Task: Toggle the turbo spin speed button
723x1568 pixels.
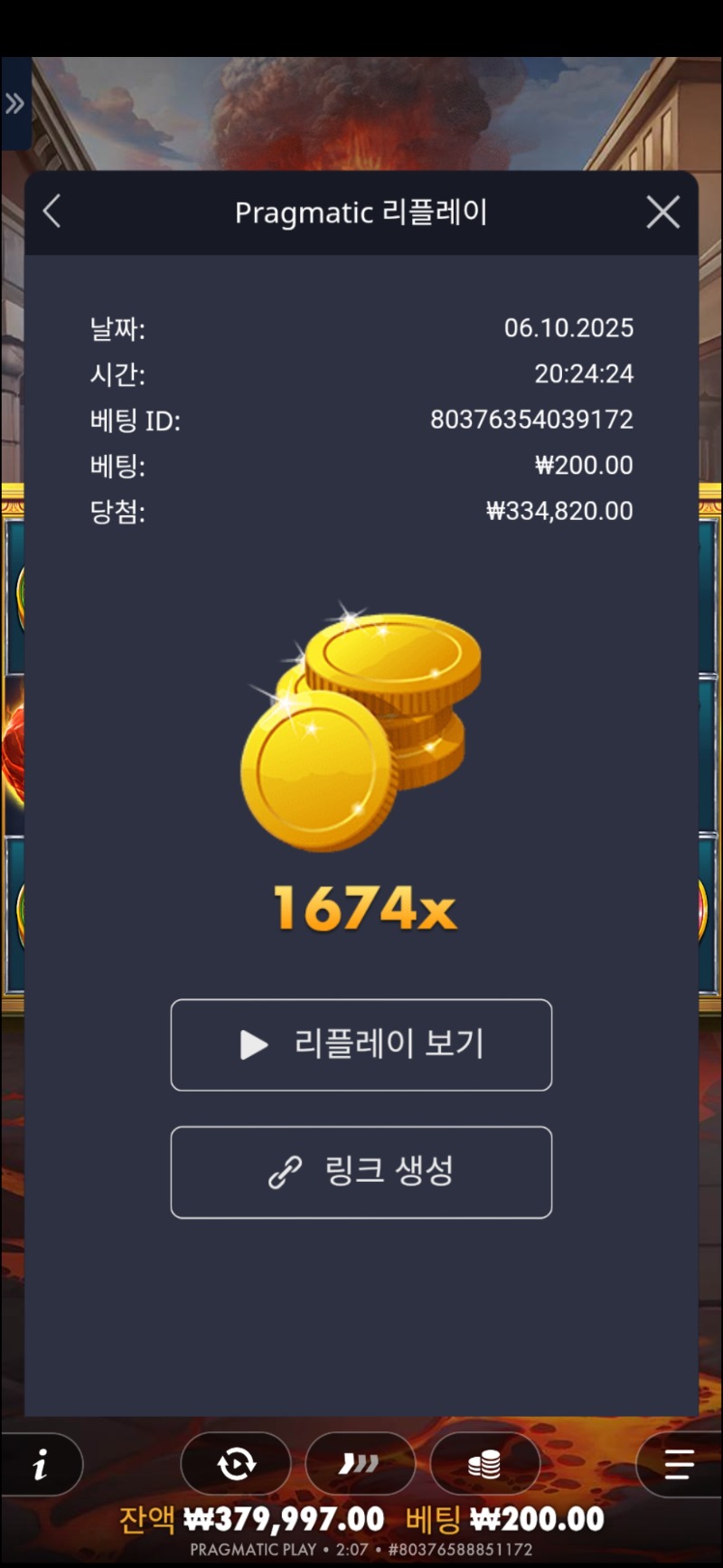Action: 360,1464
